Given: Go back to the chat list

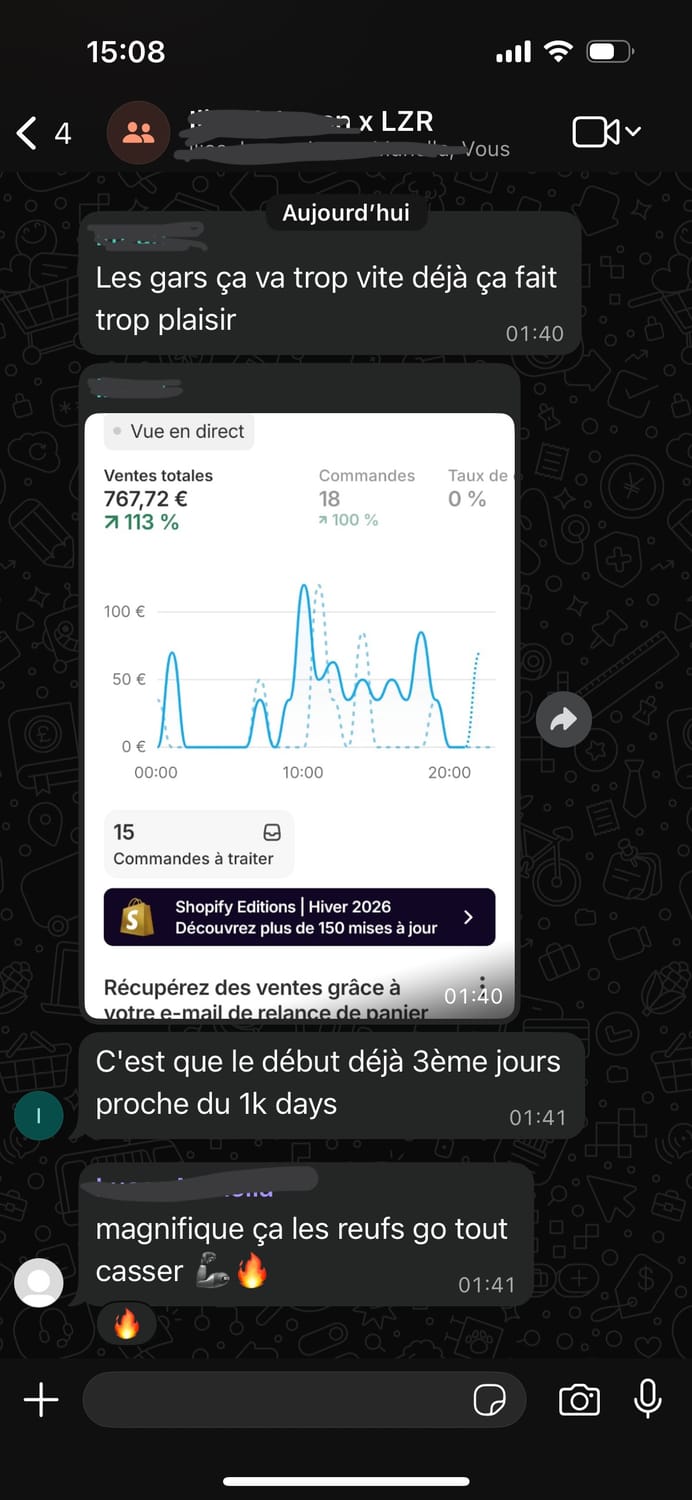Looking at the screenshot, I should pos(28,132).
